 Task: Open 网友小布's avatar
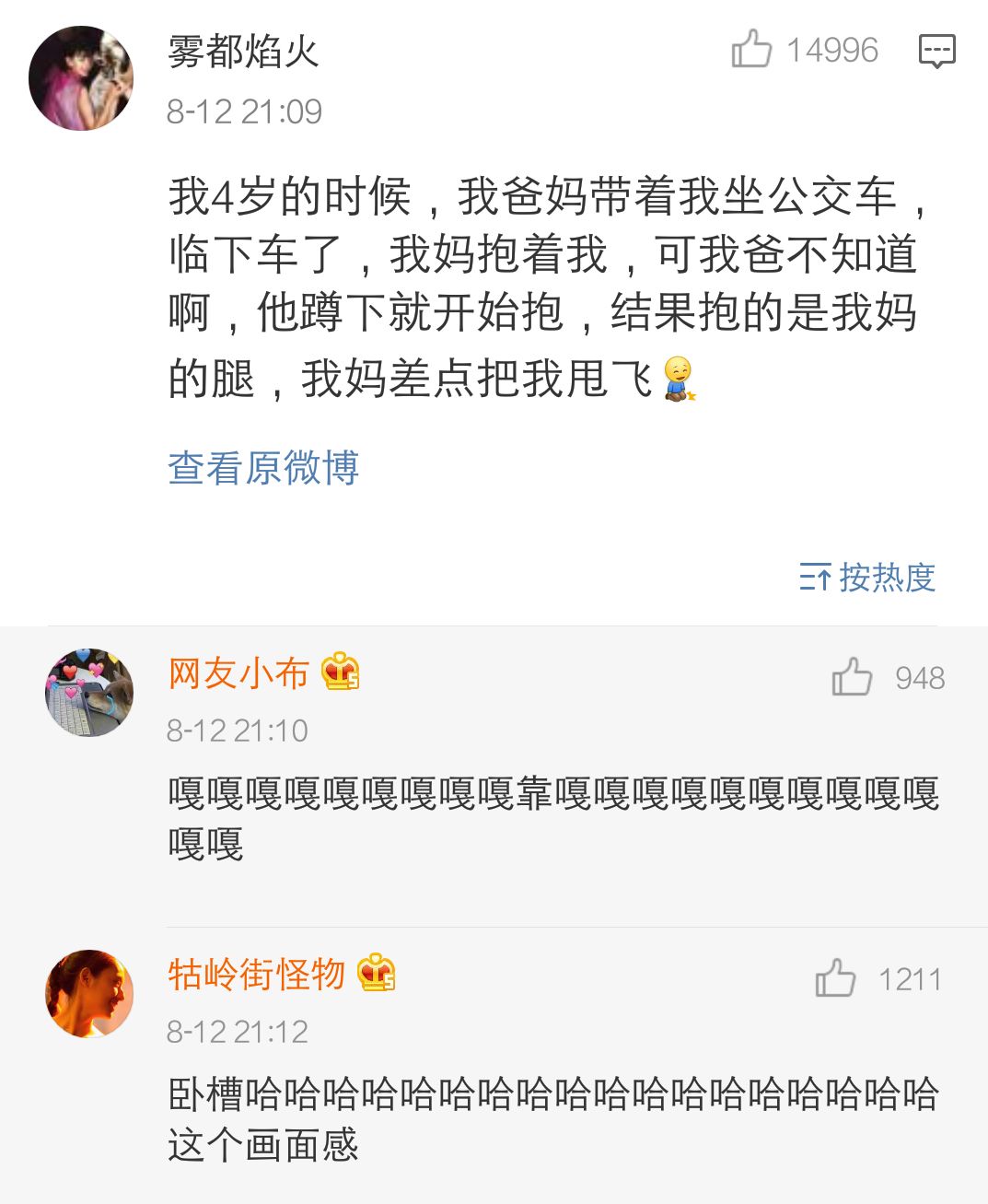[89, 692]
